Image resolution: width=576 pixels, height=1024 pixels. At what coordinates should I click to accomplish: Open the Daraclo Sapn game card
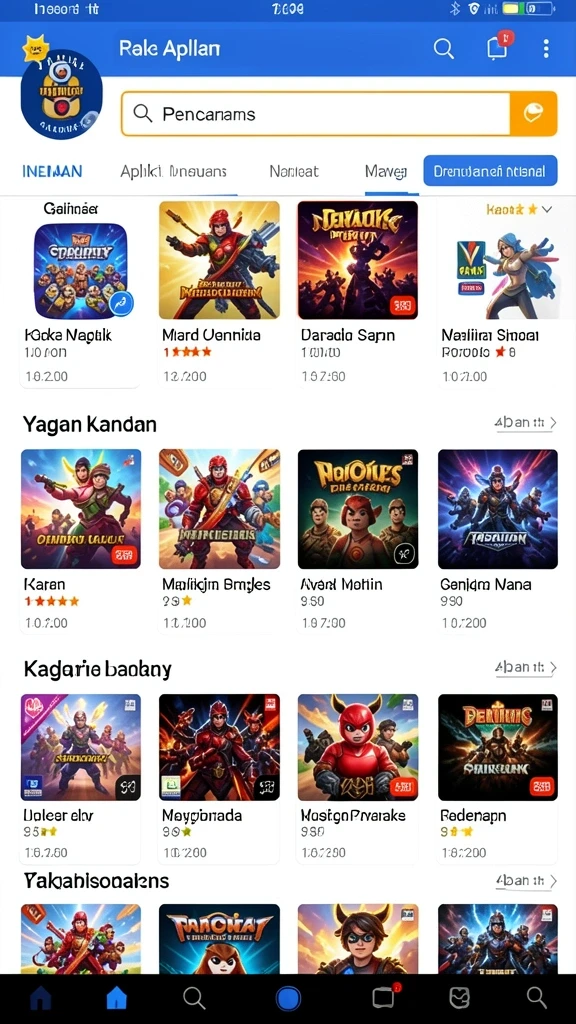(x=357, y=293)
